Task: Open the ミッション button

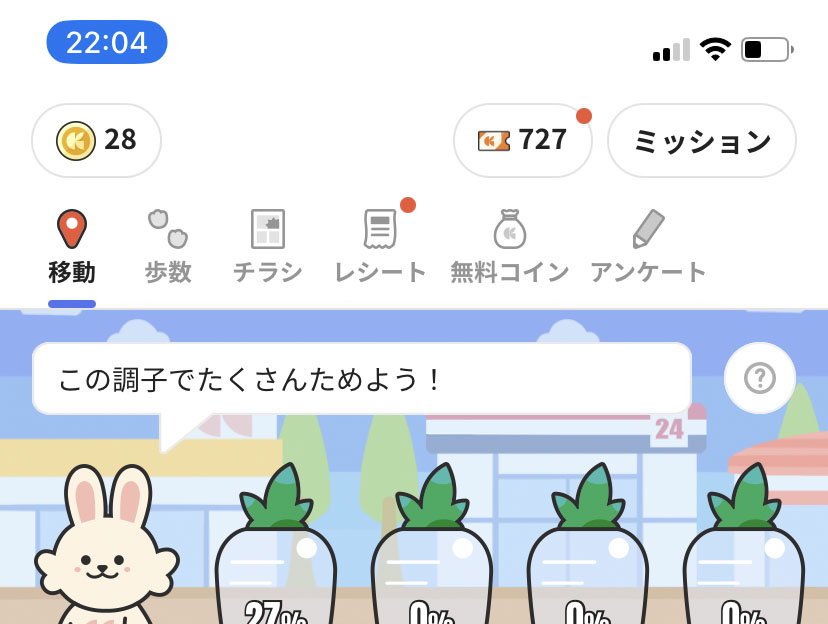Action: pos(701,141)
